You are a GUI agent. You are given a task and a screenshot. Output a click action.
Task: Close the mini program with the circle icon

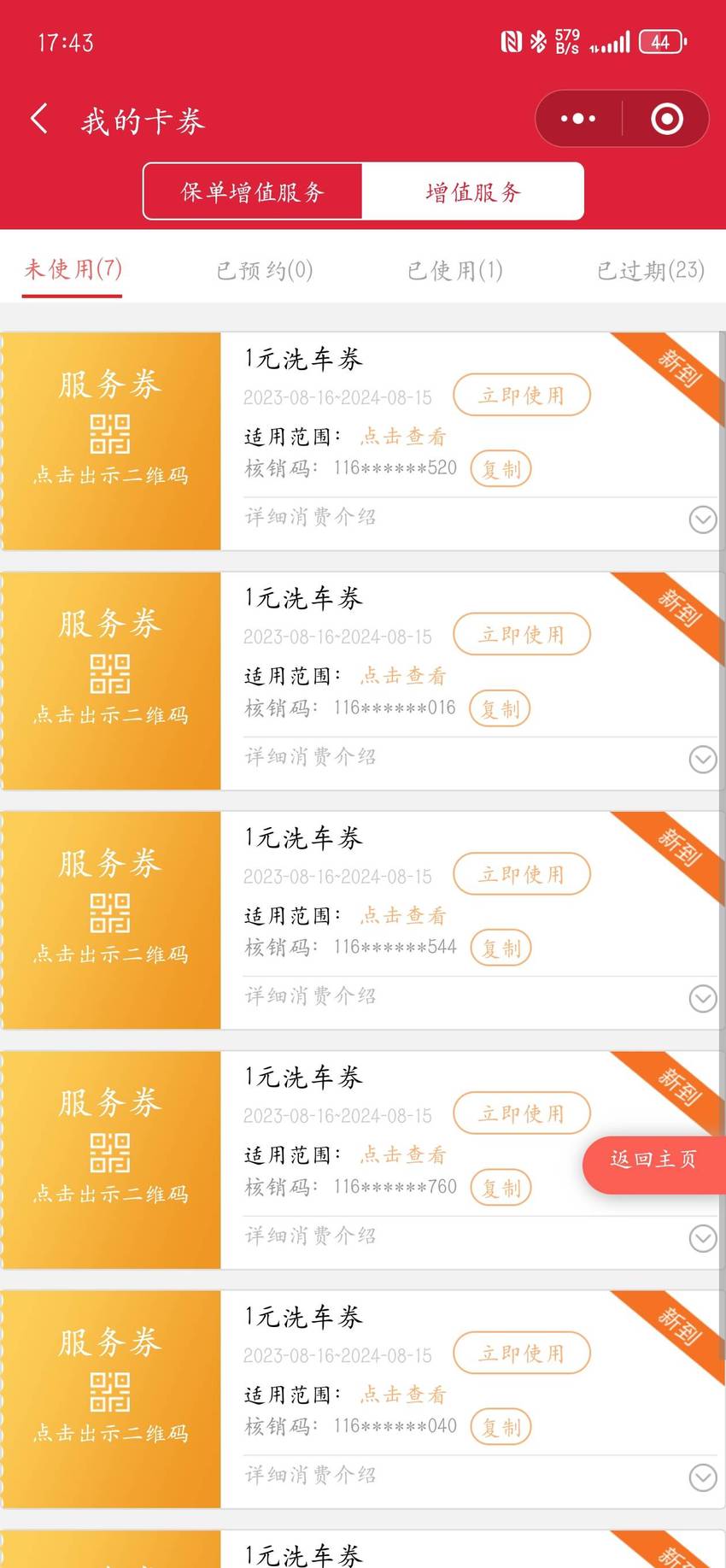pos(667,119)
